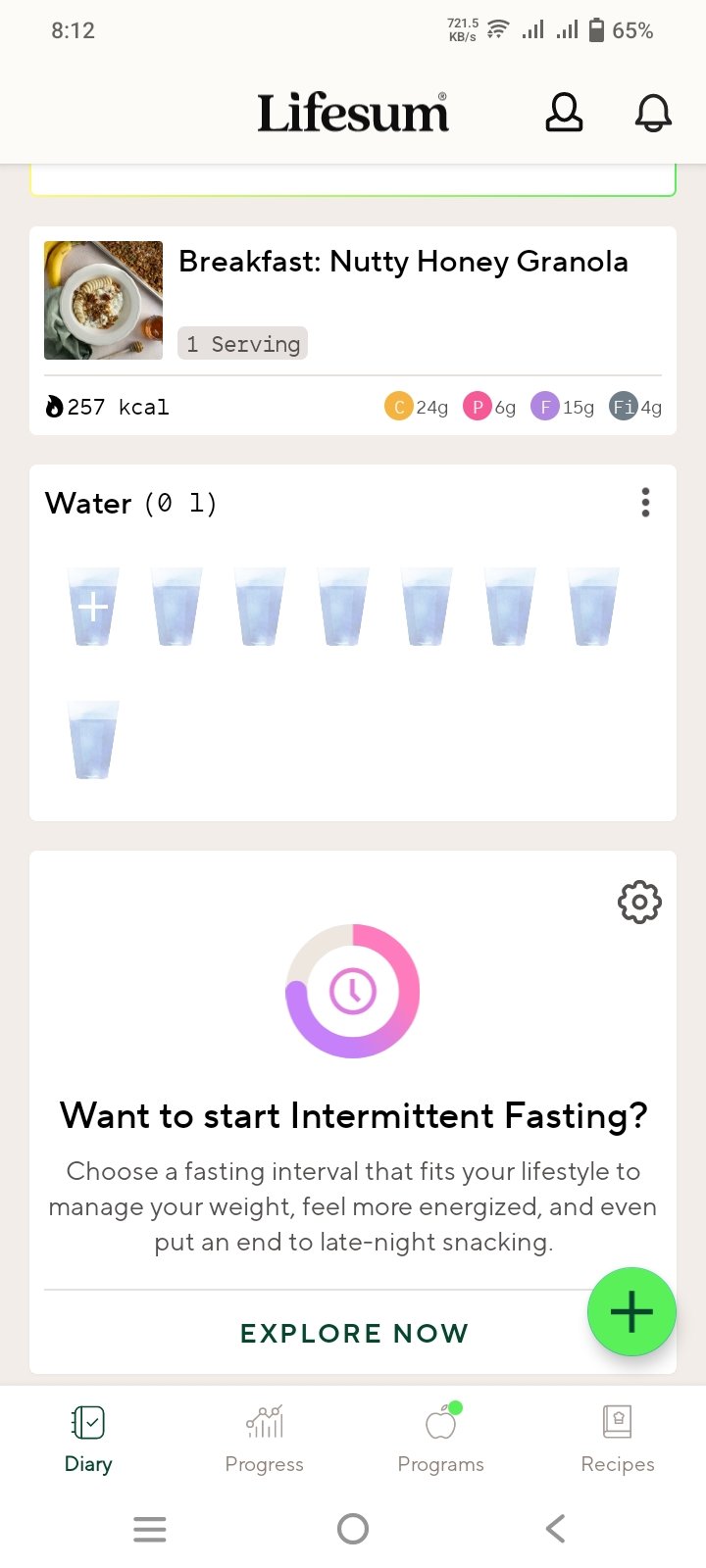This screenshot has width=706, height=1568.
Task: Open the Water section overflow menu
Action: [x=645, y=503]
